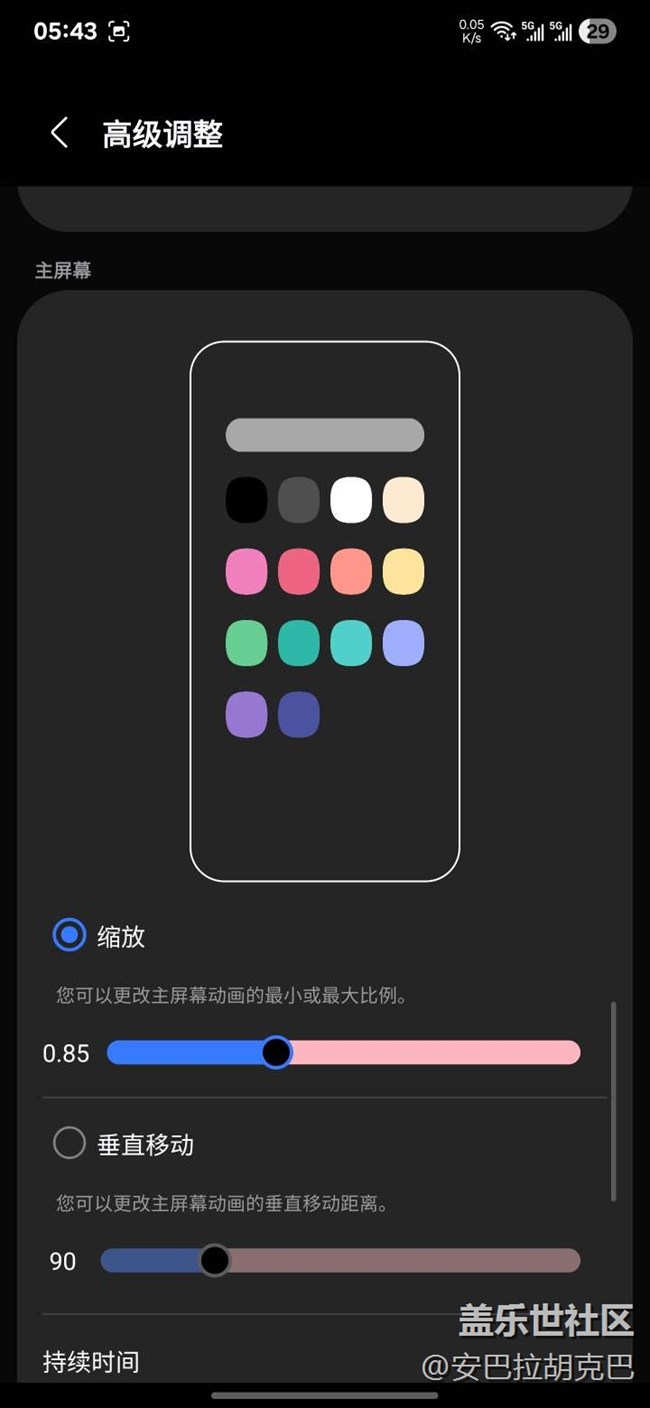This screenshot has width=650, height=1408.
Task: Select the 缩放 radio option
Action: 69,936
